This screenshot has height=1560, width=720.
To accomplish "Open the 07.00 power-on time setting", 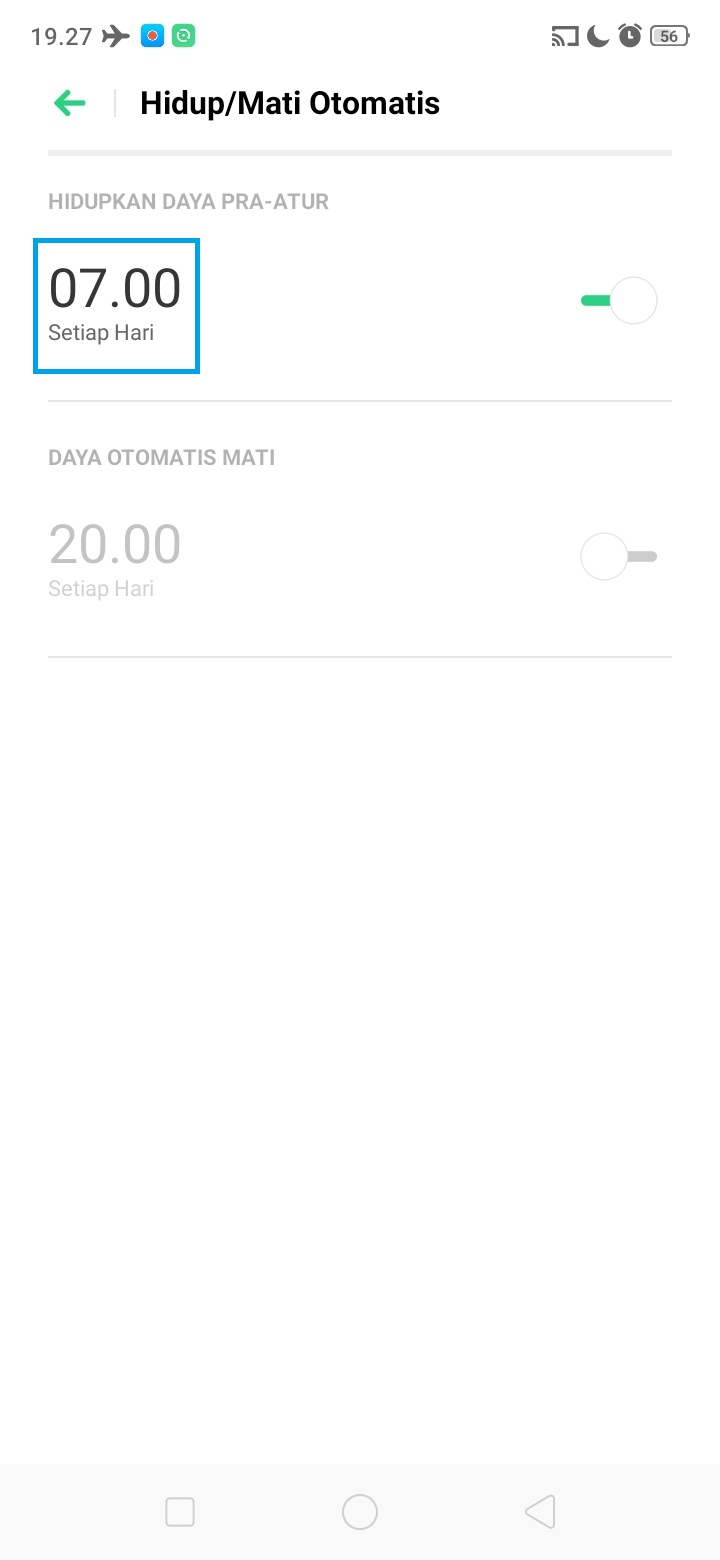I will pyautogui.click(x=116, y=305).
